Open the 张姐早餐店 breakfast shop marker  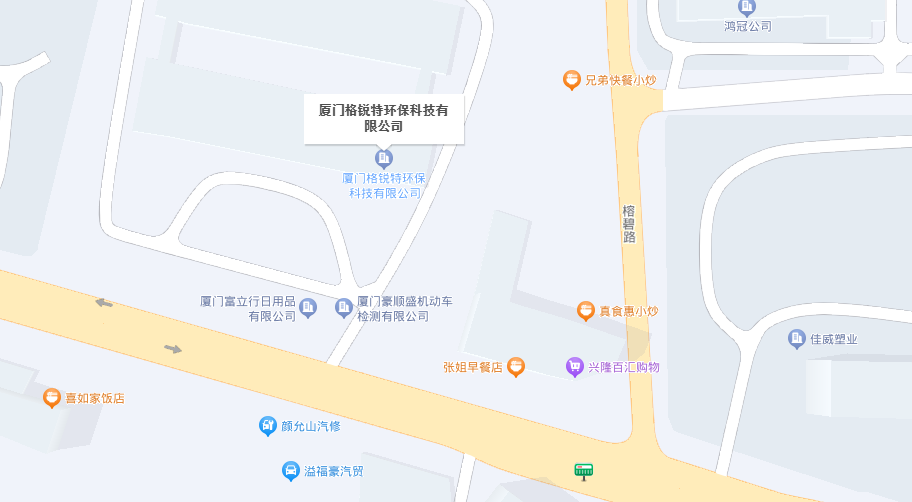click(x=516, y=367)
